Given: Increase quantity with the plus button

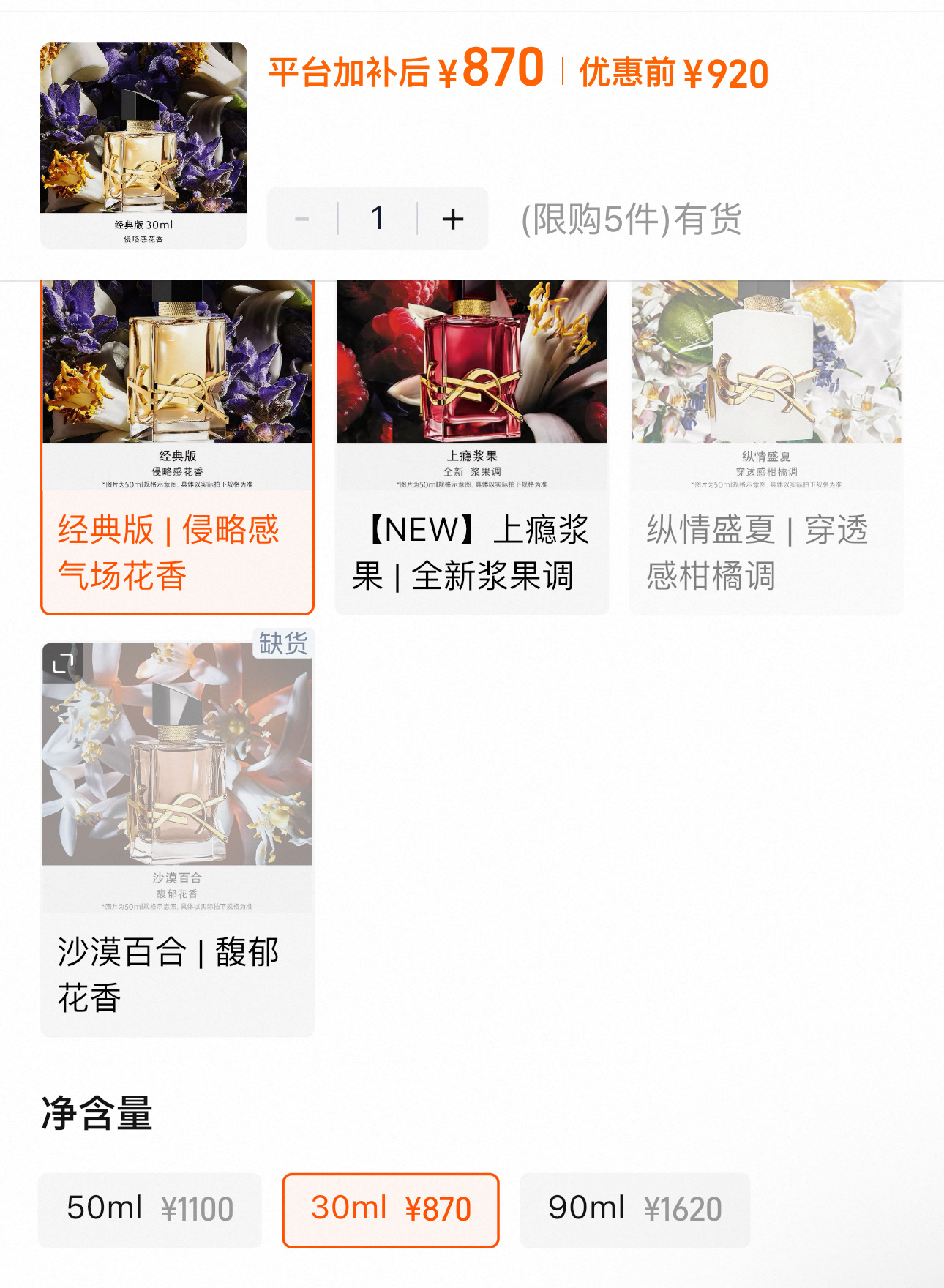Looking at the screenshot, I should click(x=453, y=218).
